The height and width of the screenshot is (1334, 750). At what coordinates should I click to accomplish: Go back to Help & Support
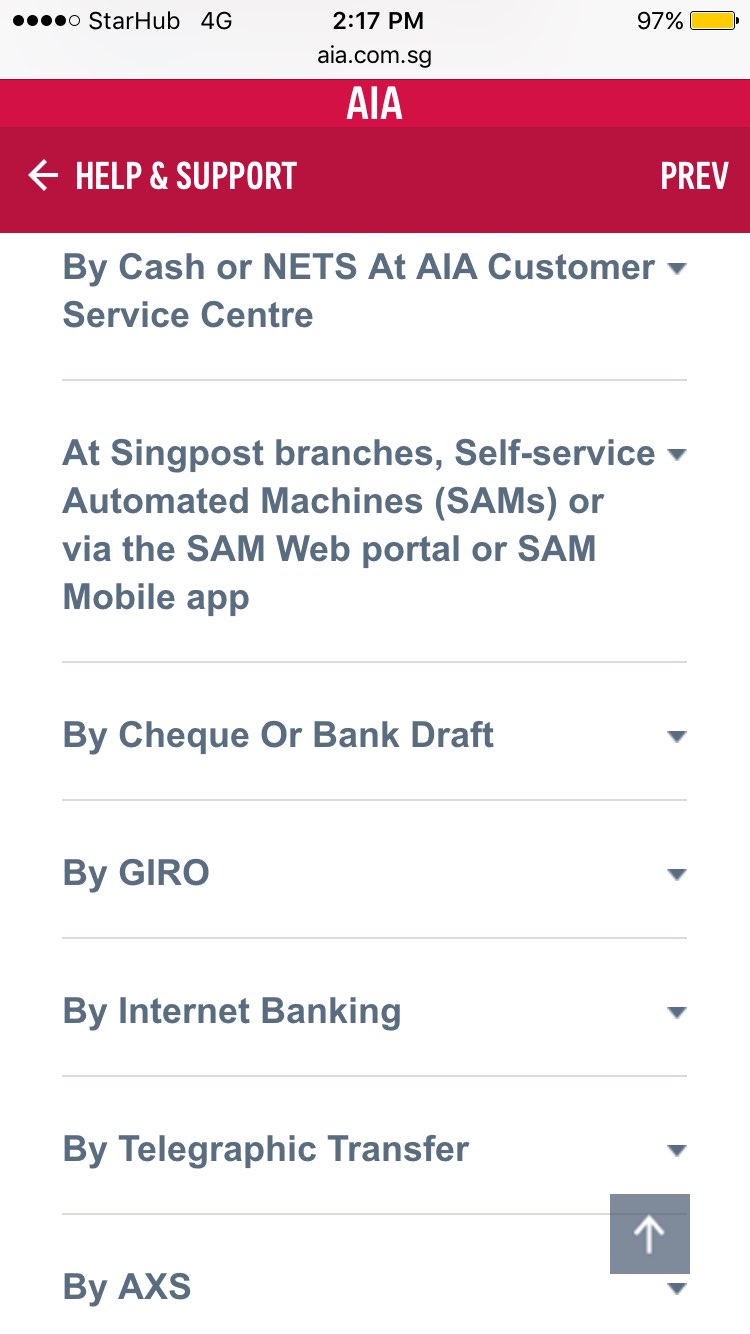pos(162,177)
